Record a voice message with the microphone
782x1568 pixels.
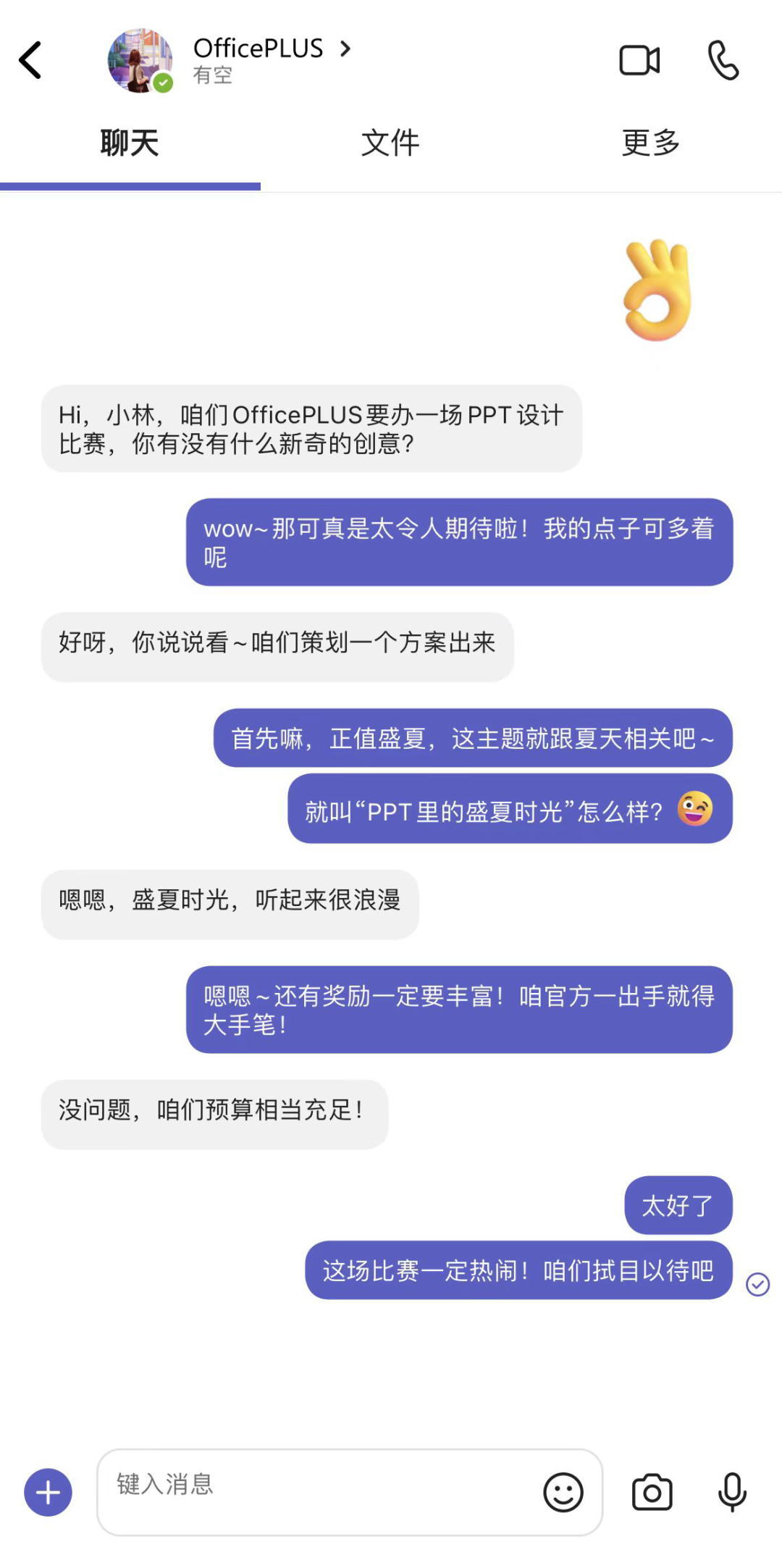(x=732, y=1493)
